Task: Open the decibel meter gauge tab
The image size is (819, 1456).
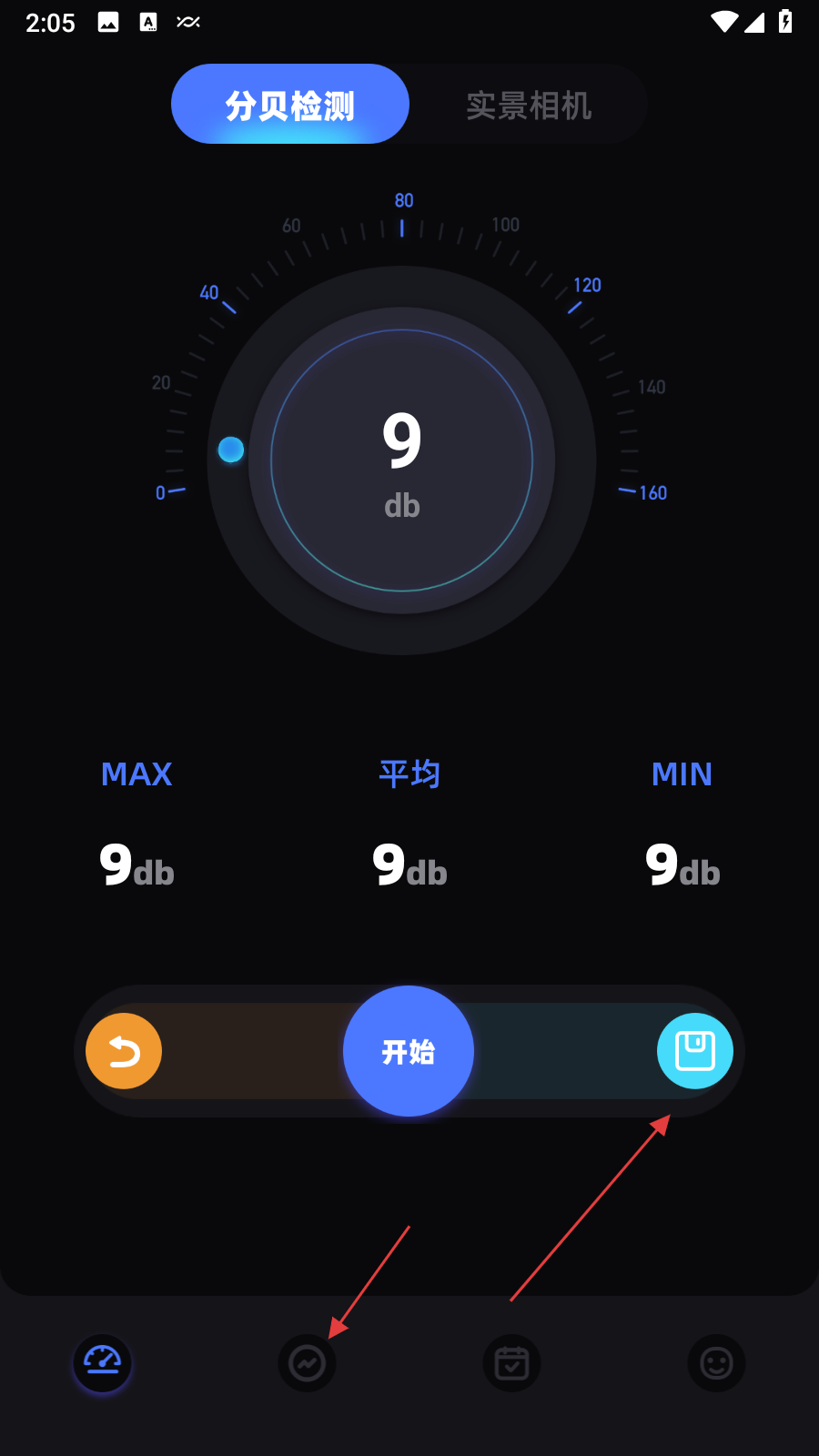Action: [103, 1363]
